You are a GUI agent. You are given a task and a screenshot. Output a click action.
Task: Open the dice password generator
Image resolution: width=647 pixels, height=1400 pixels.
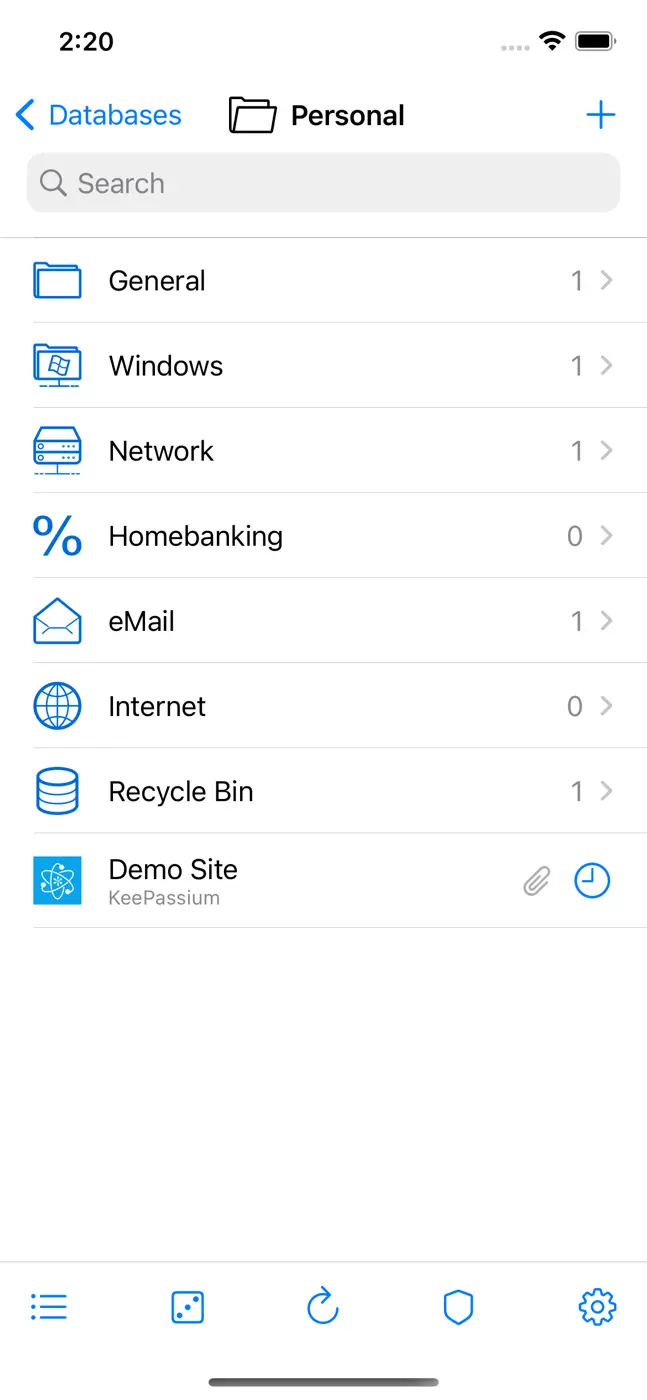click(x=187, y=1307)
